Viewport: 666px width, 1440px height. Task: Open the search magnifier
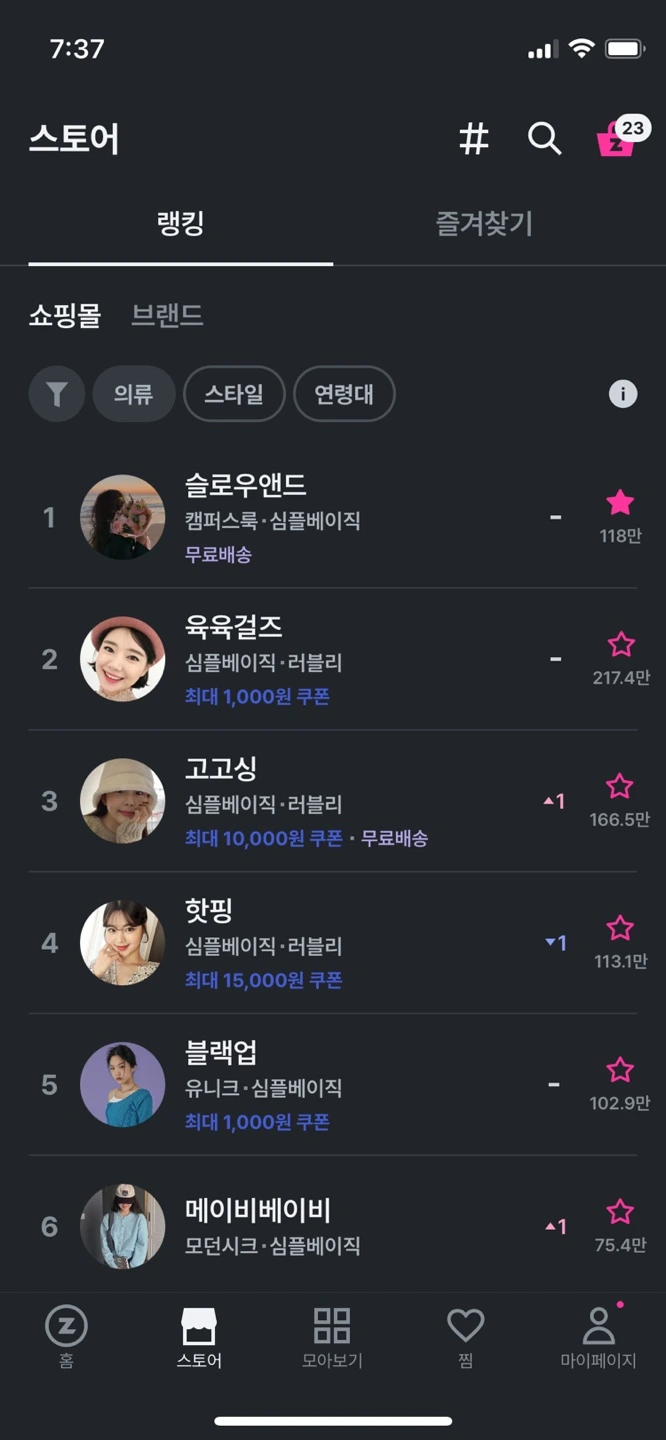click(x=544, y=139)
